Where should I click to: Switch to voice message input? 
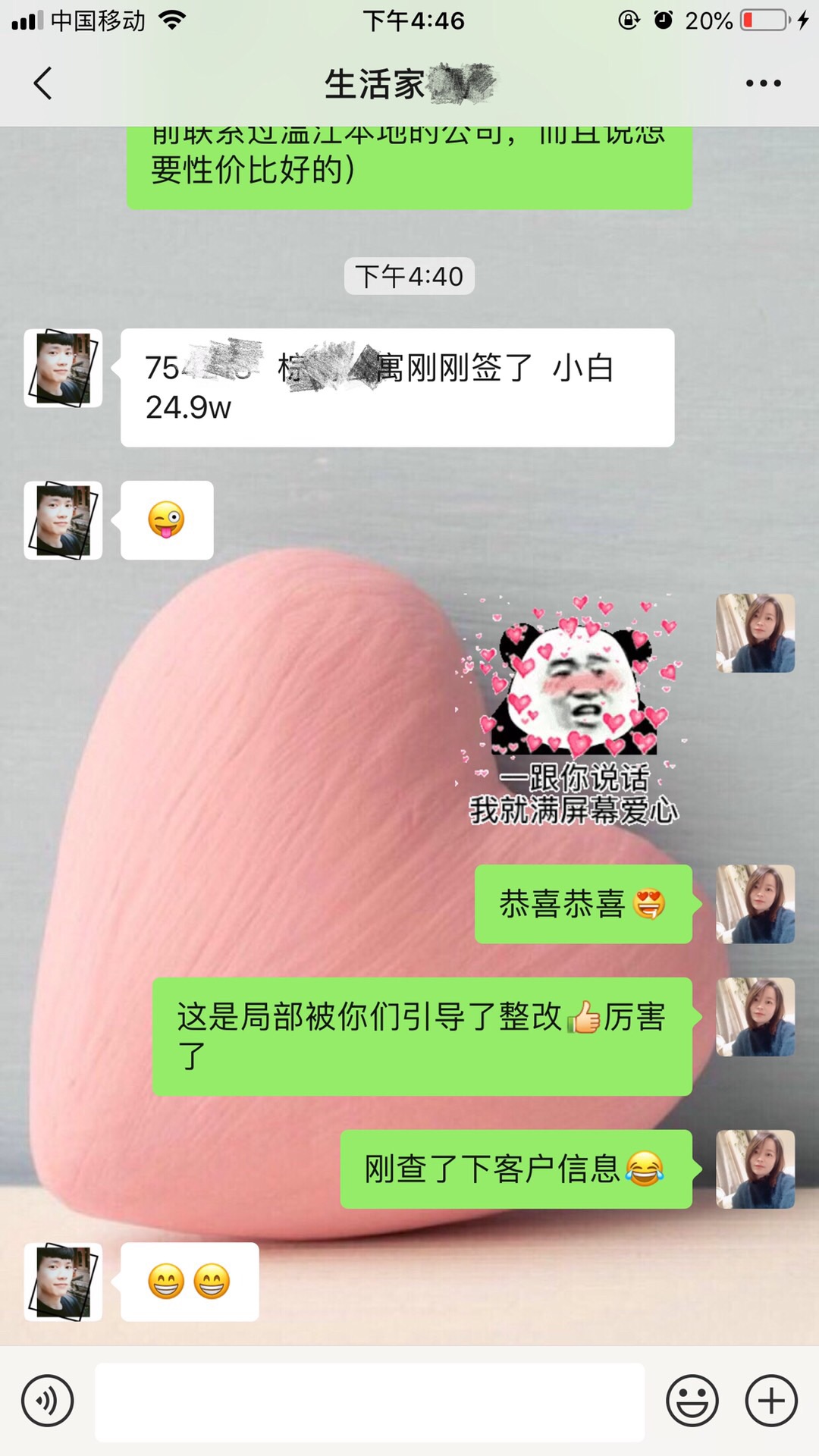click(x=48, y=1401)
